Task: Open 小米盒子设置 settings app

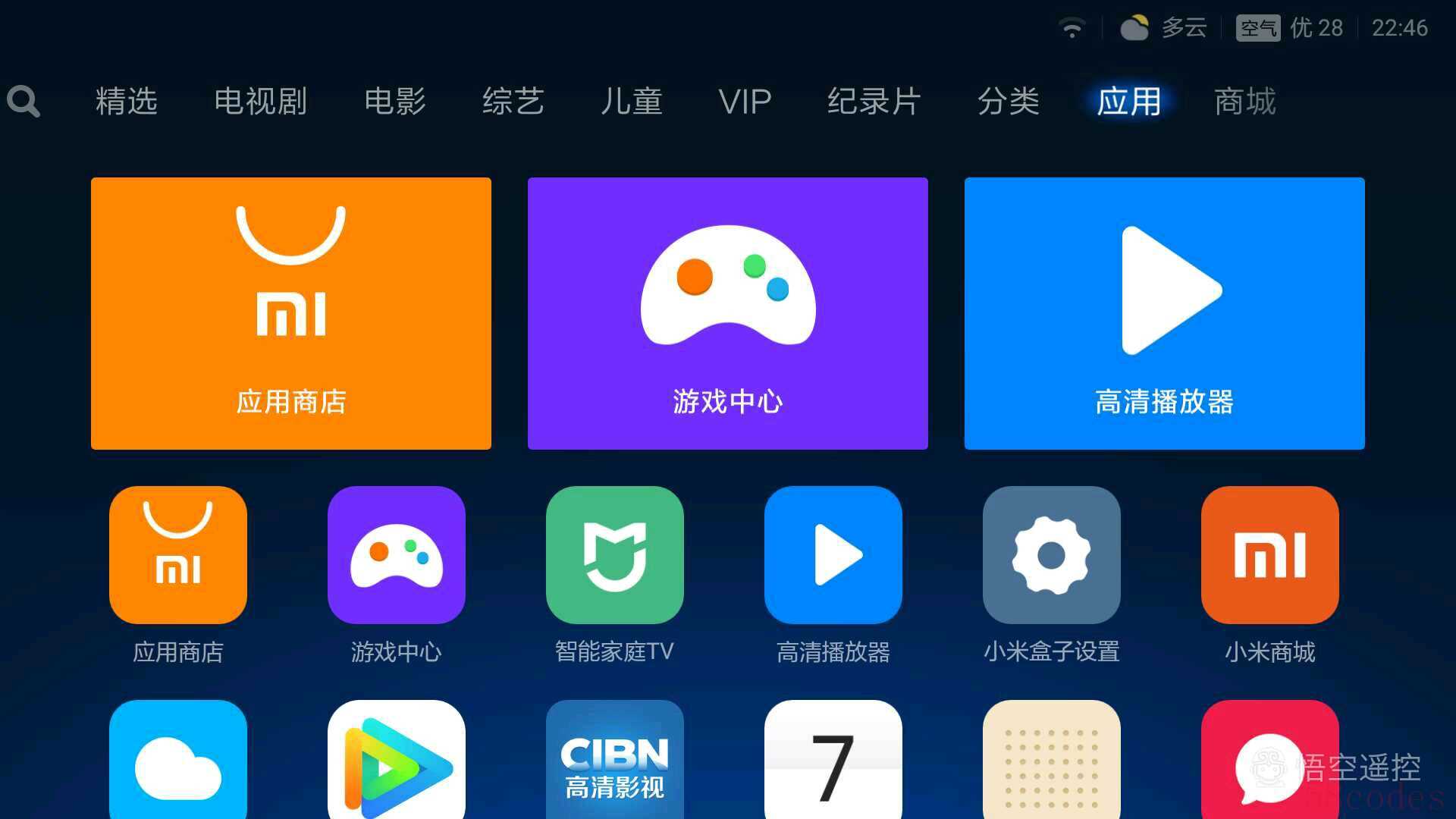Action: click(x=1051, y=555)
